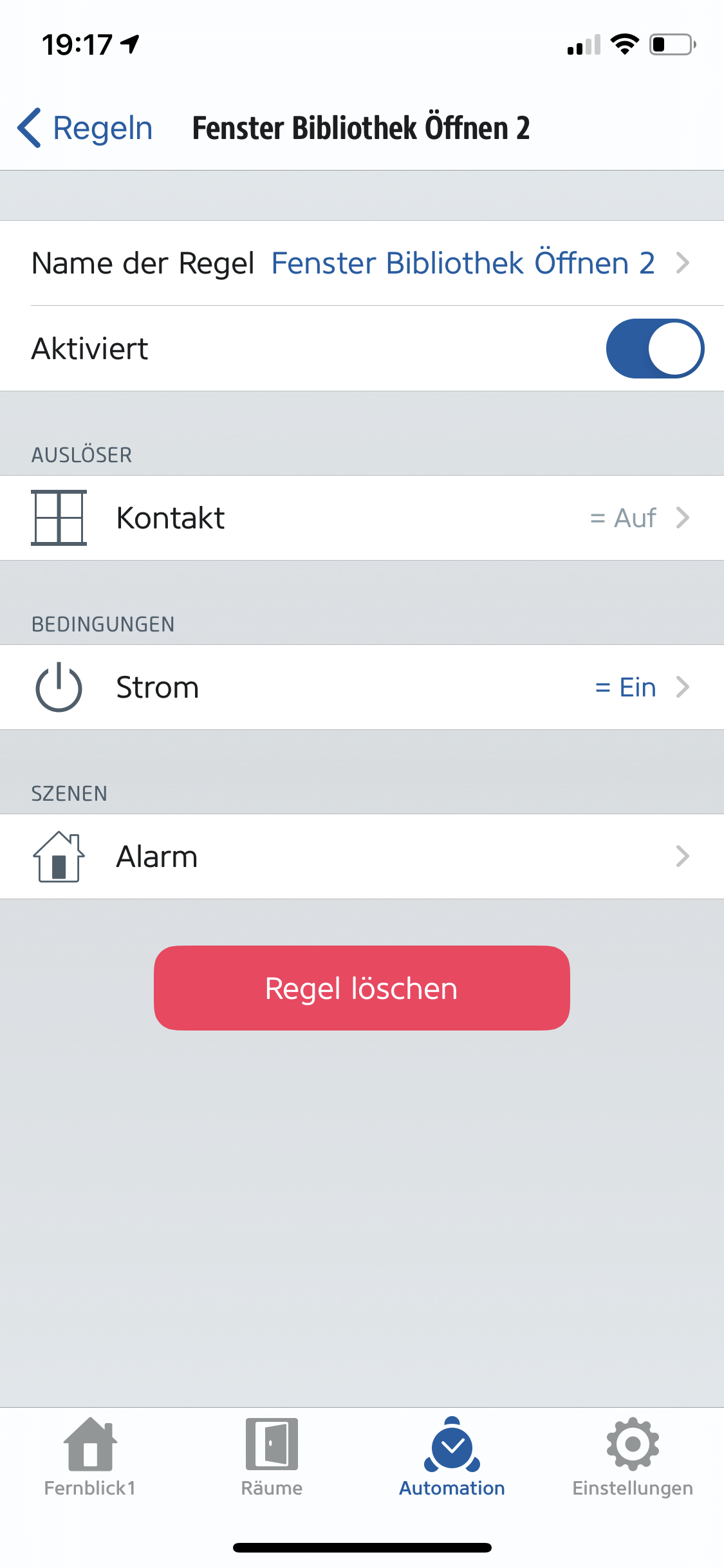The image size is (724, 1568).
Task: Go back to Regeln list
Action: pyautogui.click(x=85, y=128)
